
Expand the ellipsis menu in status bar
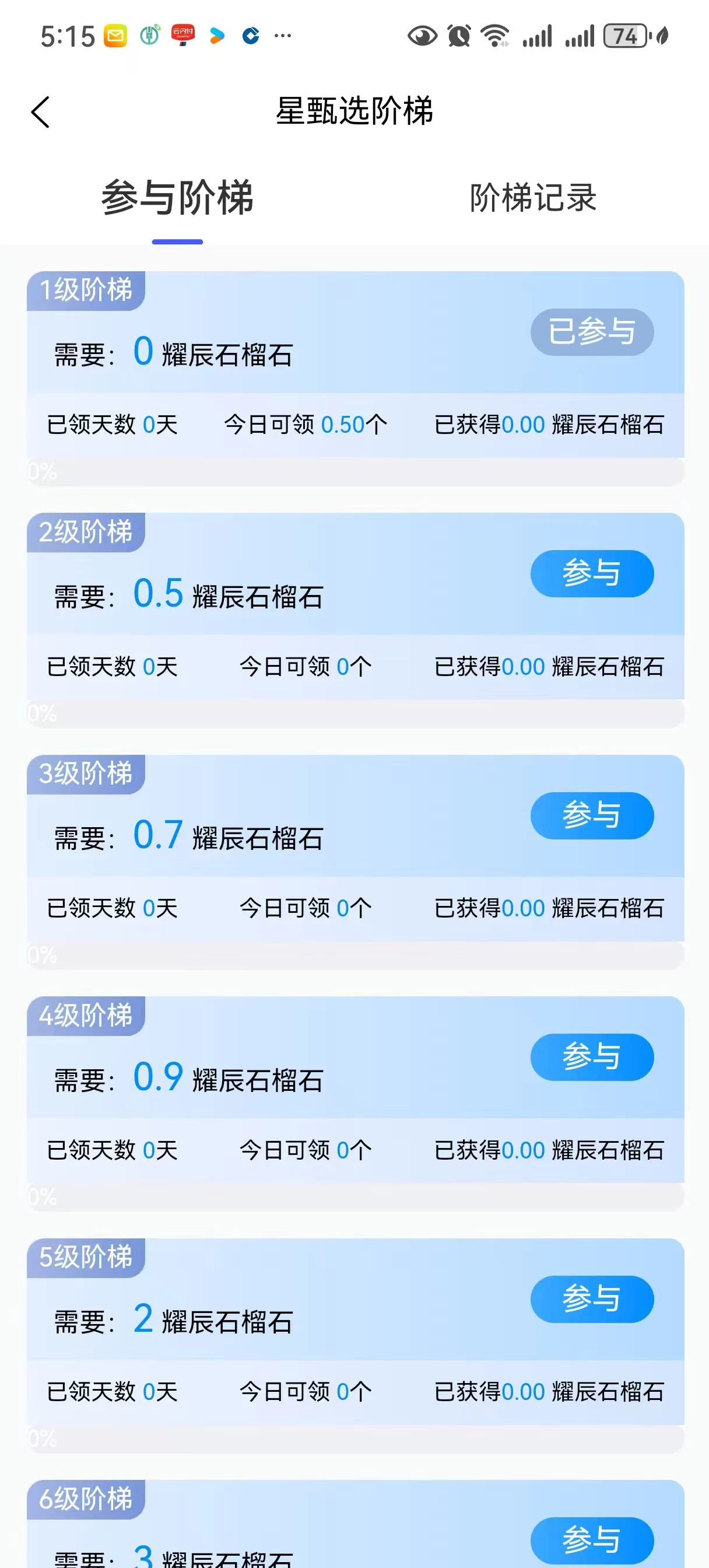pos(283,37)
